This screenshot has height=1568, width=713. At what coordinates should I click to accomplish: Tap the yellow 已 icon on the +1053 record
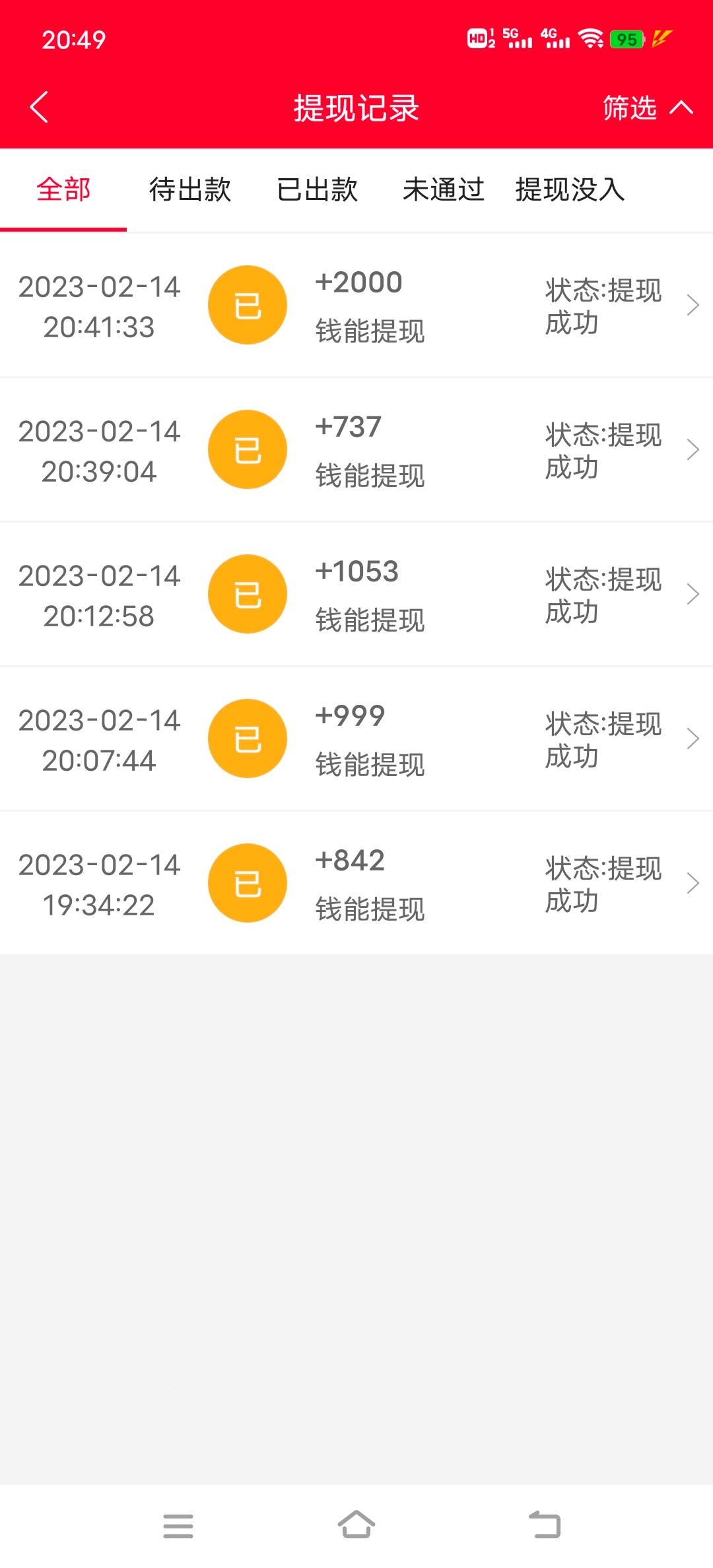click(x=247, y=593)
